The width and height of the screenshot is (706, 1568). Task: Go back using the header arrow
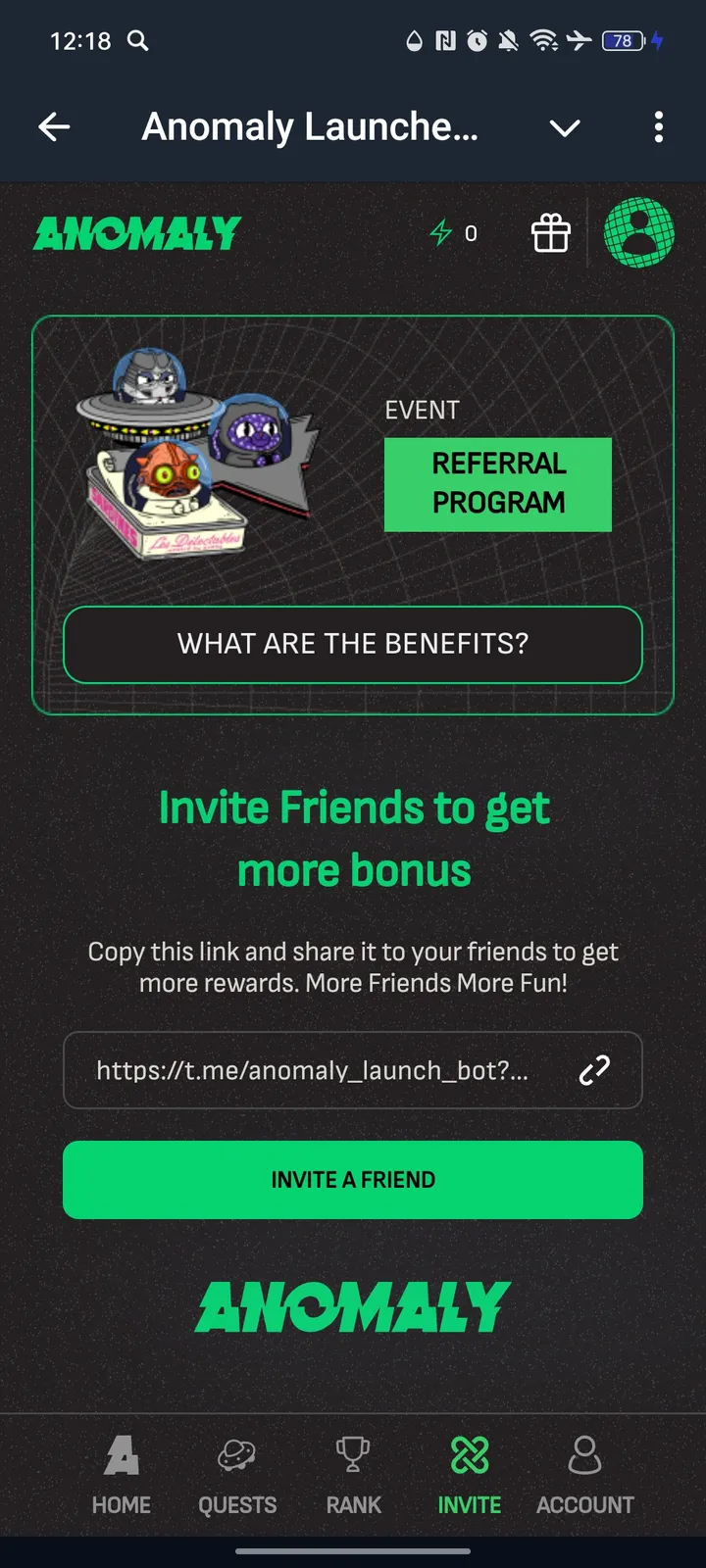(54, 126)
